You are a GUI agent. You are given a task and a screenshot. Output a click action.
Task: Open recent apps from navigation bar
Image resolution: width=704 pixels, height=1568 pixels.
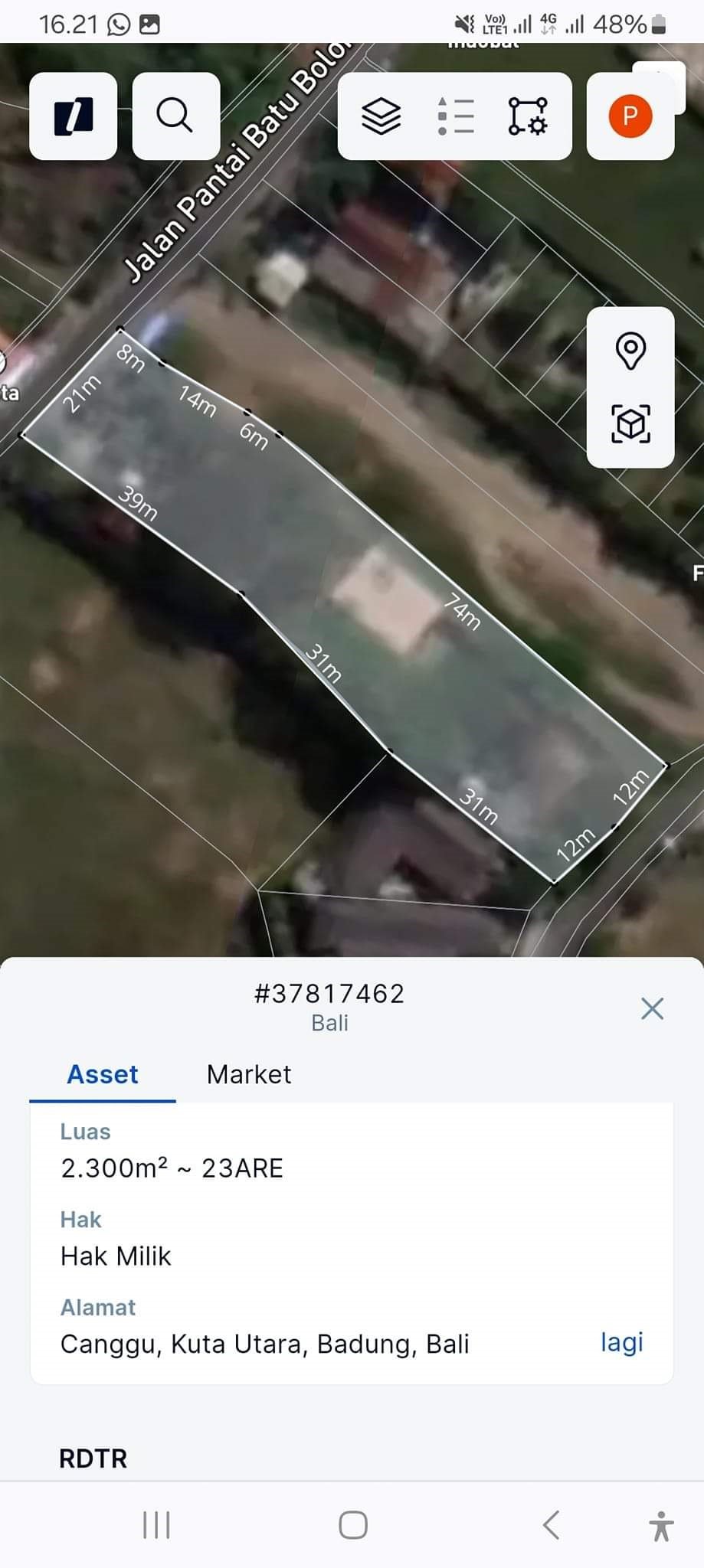[156, 1524]
